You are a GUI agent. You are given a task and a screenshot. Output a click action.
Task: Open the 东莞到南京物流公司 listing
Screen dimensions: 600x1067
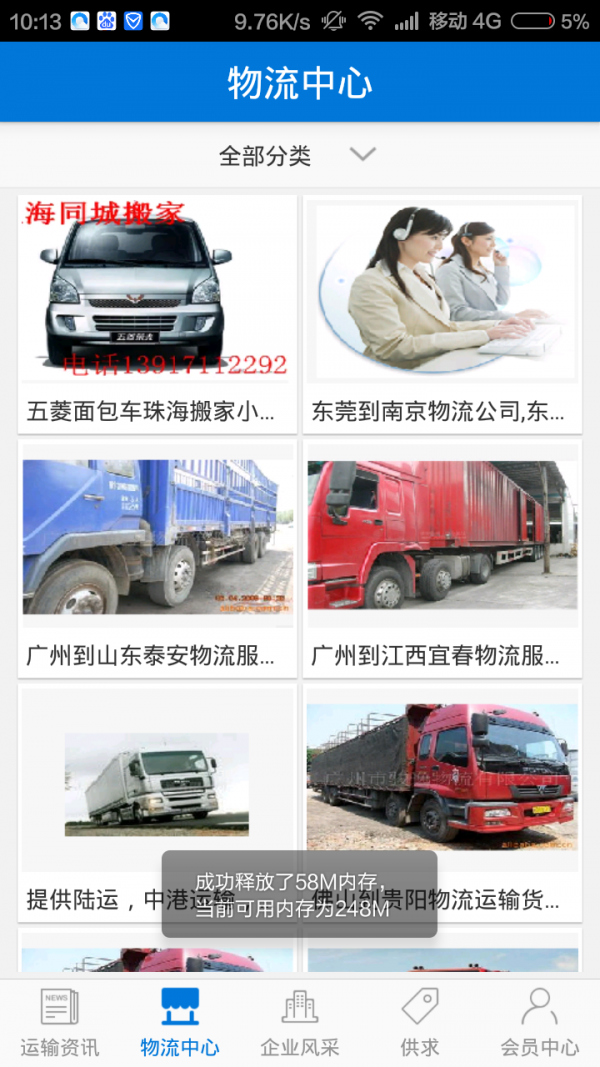(x=442, y=314)
